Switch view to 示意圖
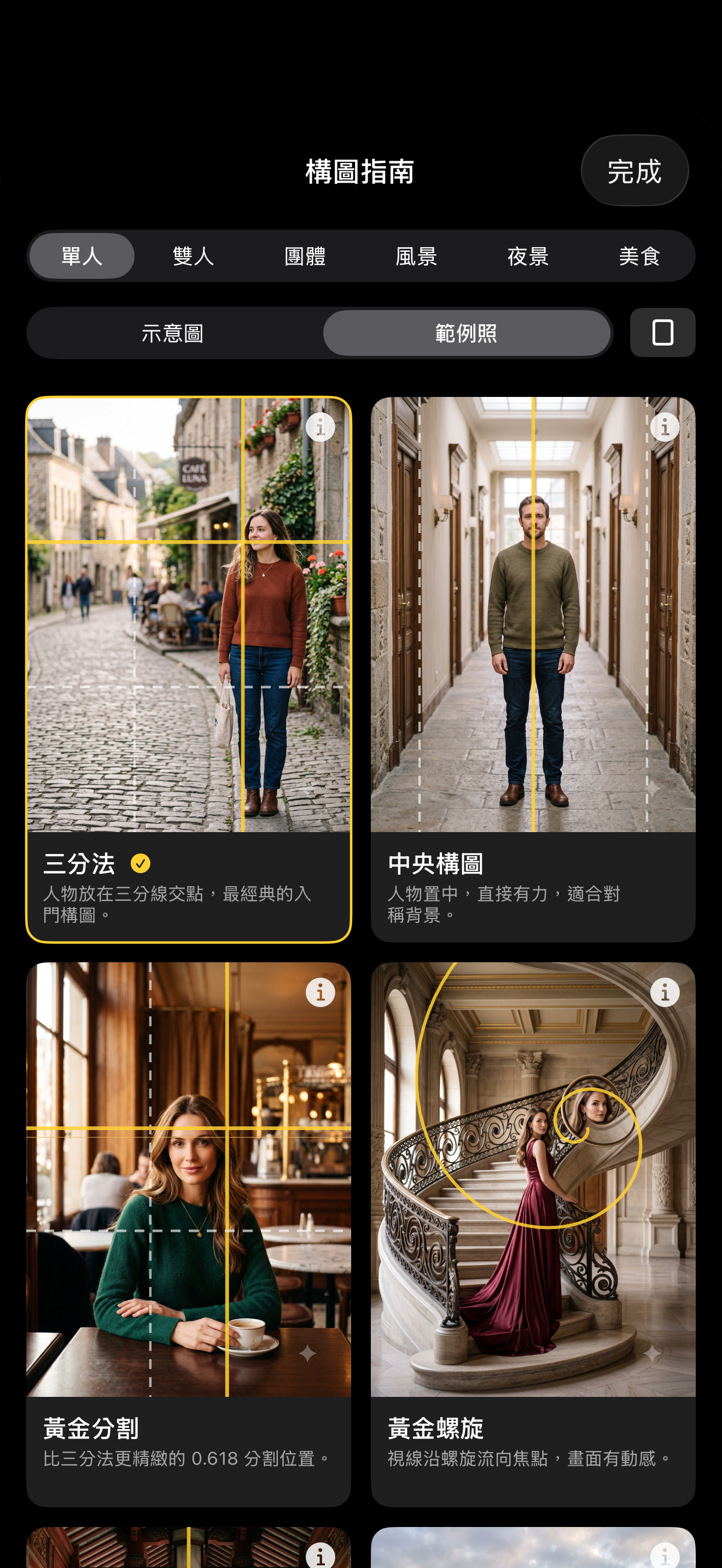 click(x=173, y=333)
